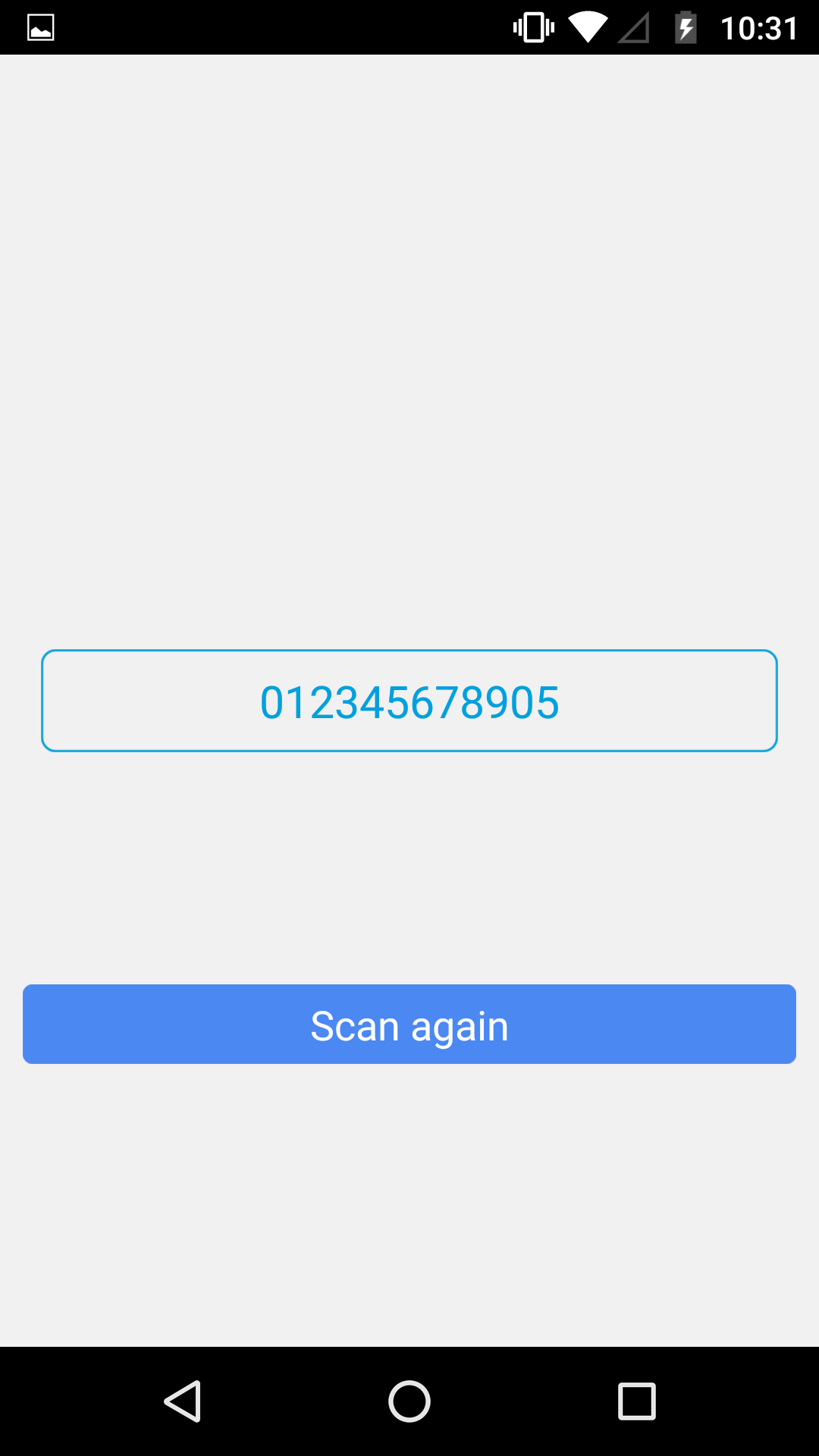
Task: Tap the Scan again button
Action: click(409, 1024)
